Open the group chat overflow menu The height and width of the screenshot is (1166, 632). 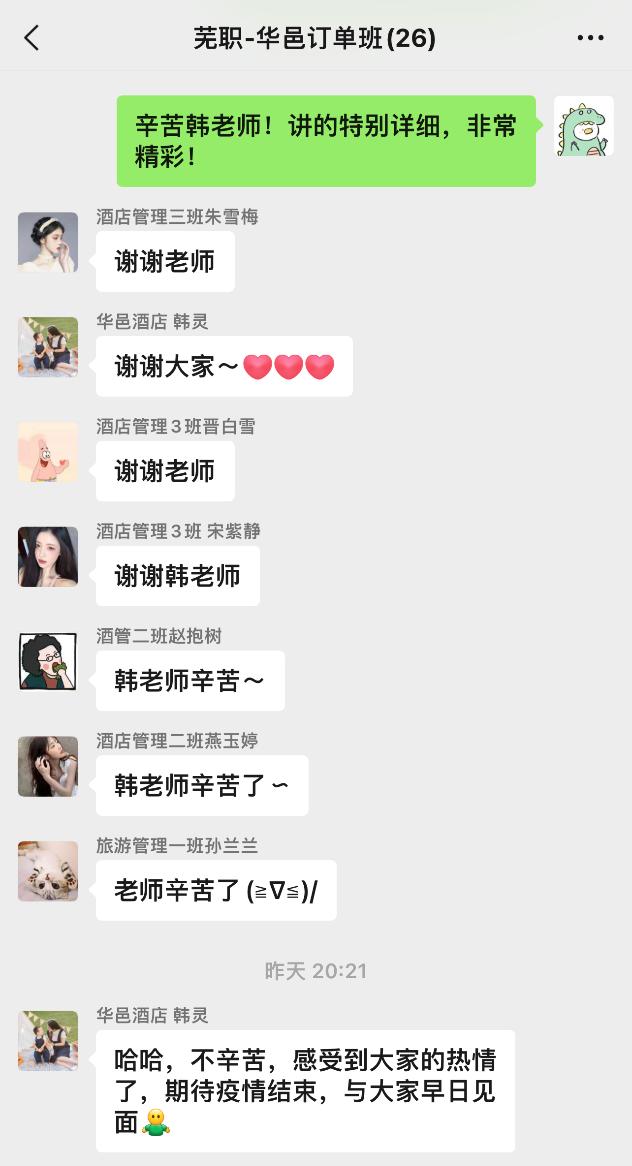pos(590,38)
